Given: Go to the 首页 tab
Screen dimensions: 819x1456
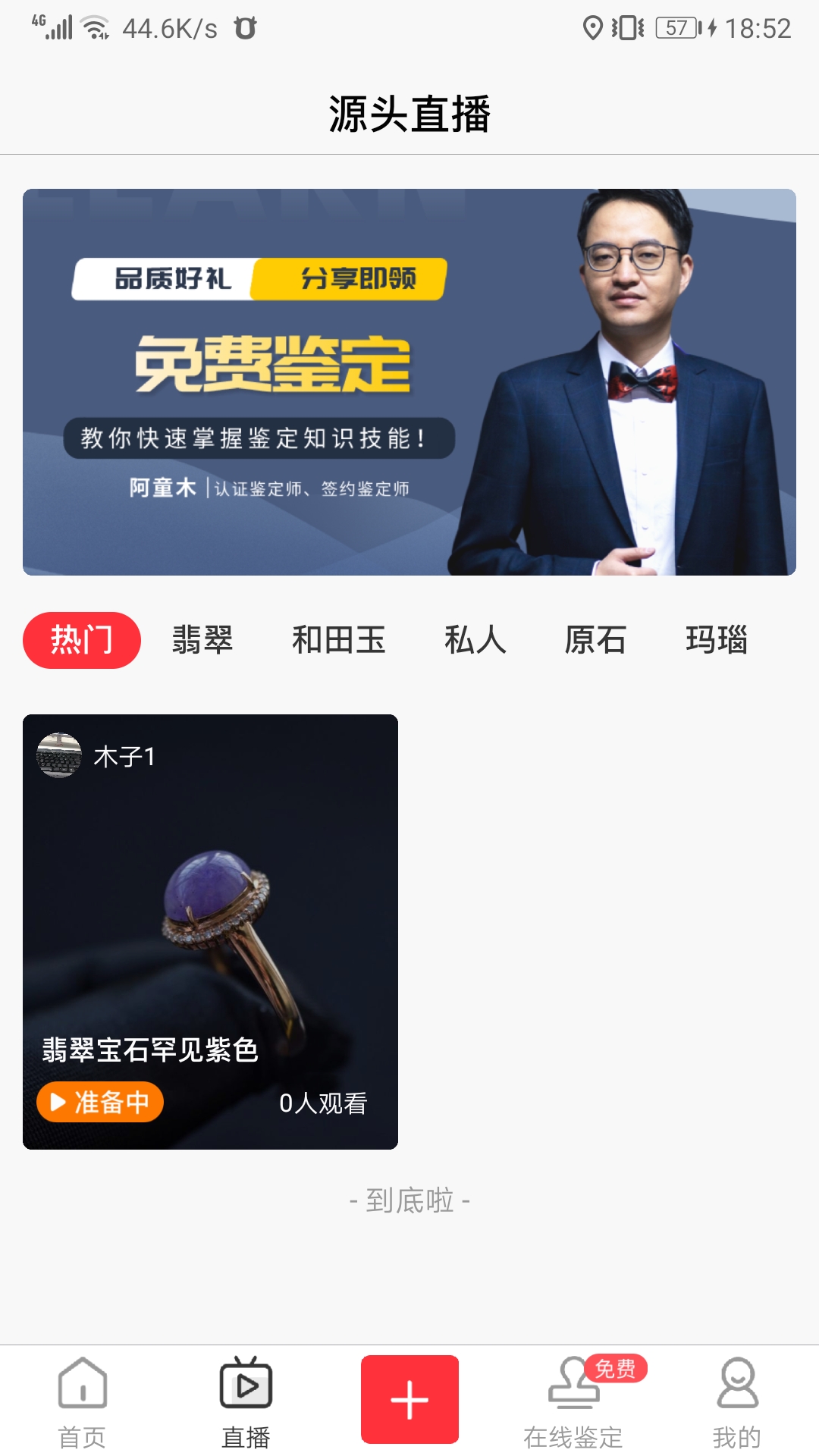Looking at the screenshot, I should click(x=82, y=1401).
